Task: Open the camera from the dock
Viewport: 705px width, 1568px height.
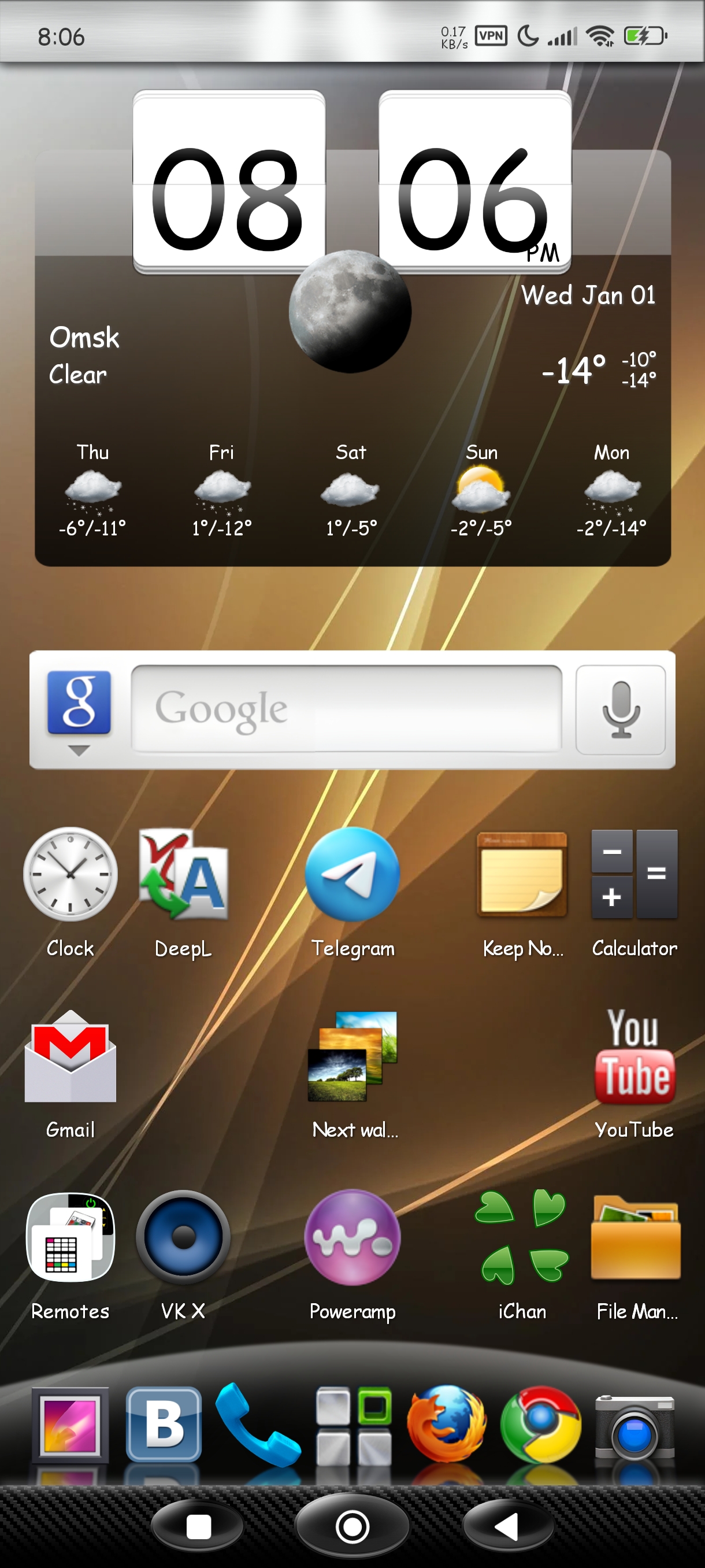Action: tap(634, 1425)
